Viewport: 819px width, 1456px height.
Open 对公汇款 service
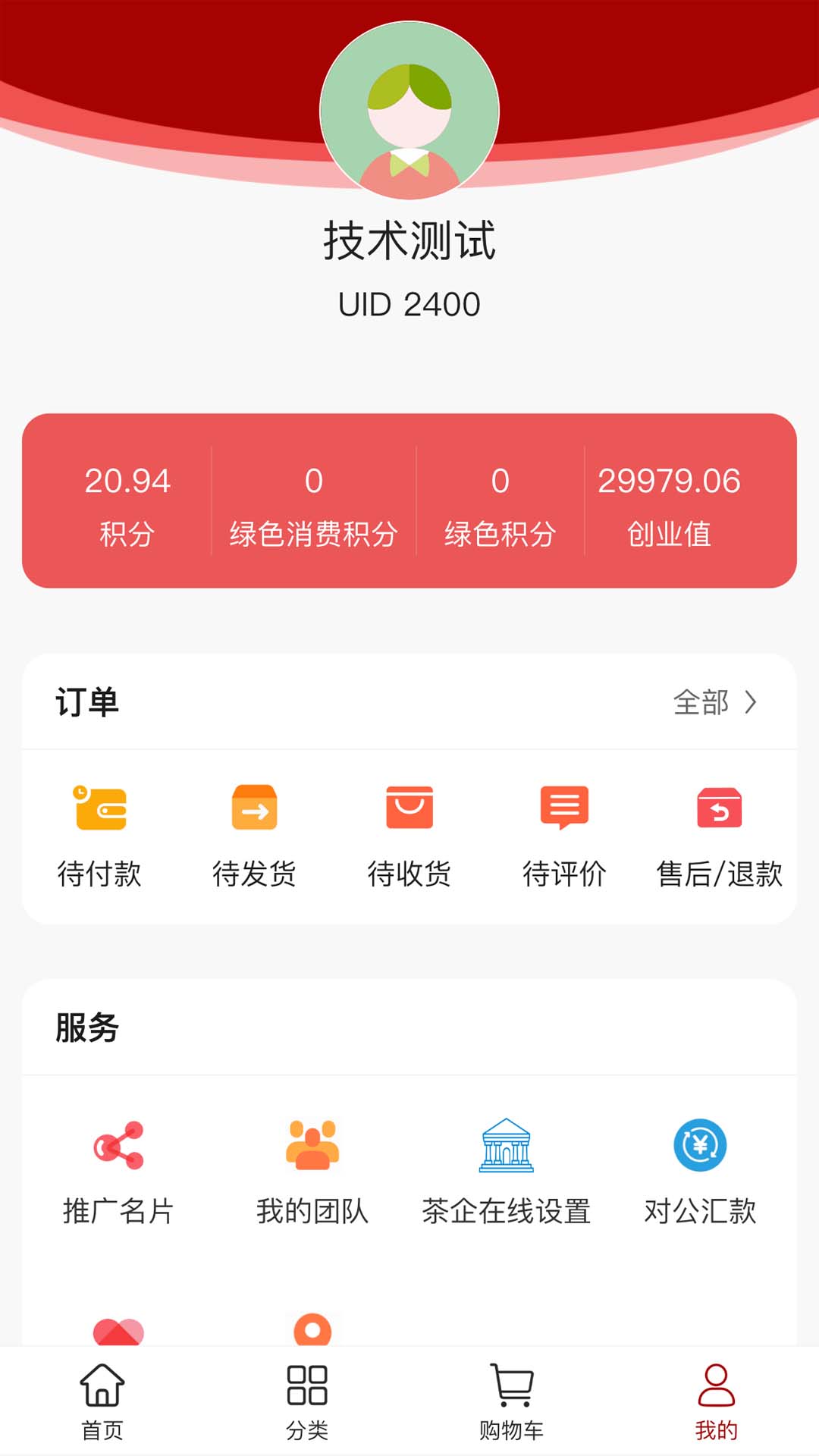click(700, 1172)
